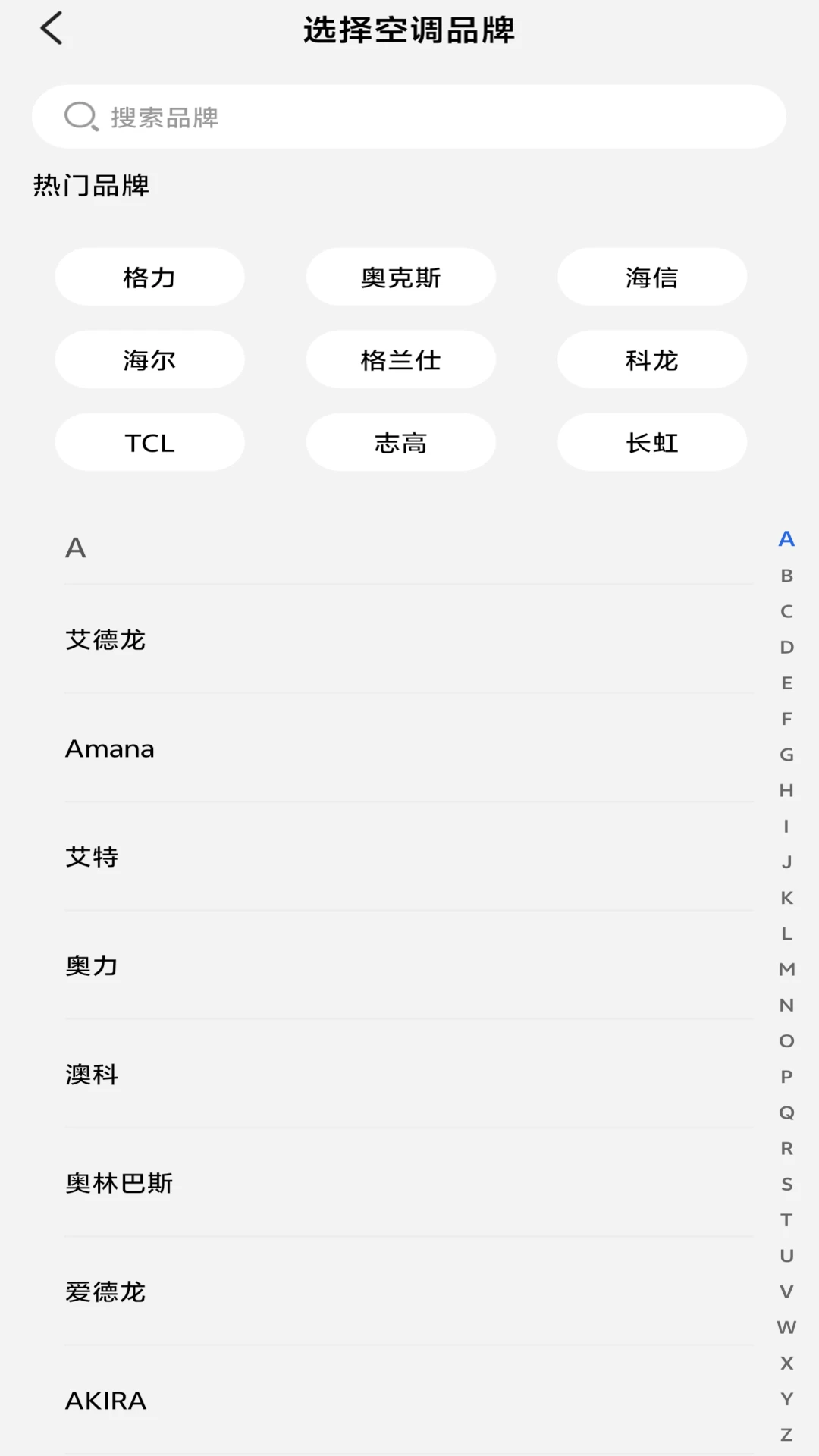Choose the 志高 brand pill
Viewport: 819px width, 1456px height.
[400, 442]
